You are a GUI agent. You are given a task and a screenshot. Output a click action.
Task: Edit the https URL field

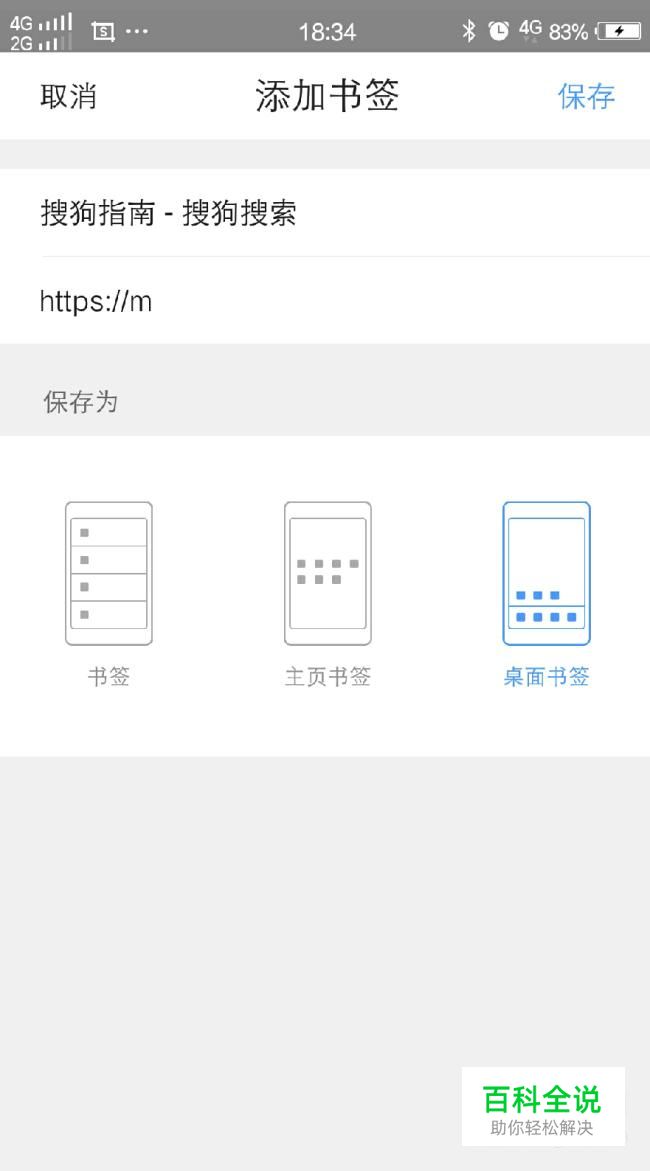(325, 301)
